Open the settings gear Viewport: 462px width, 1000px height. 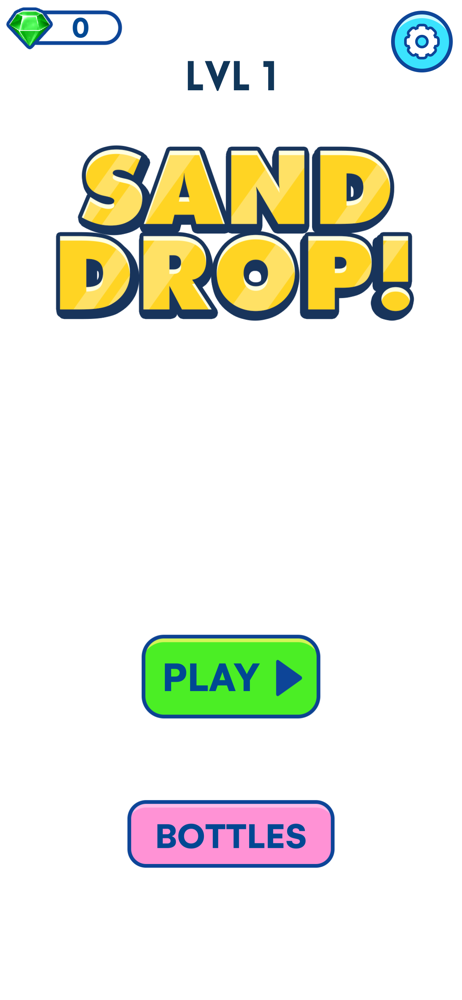point(422,41)
